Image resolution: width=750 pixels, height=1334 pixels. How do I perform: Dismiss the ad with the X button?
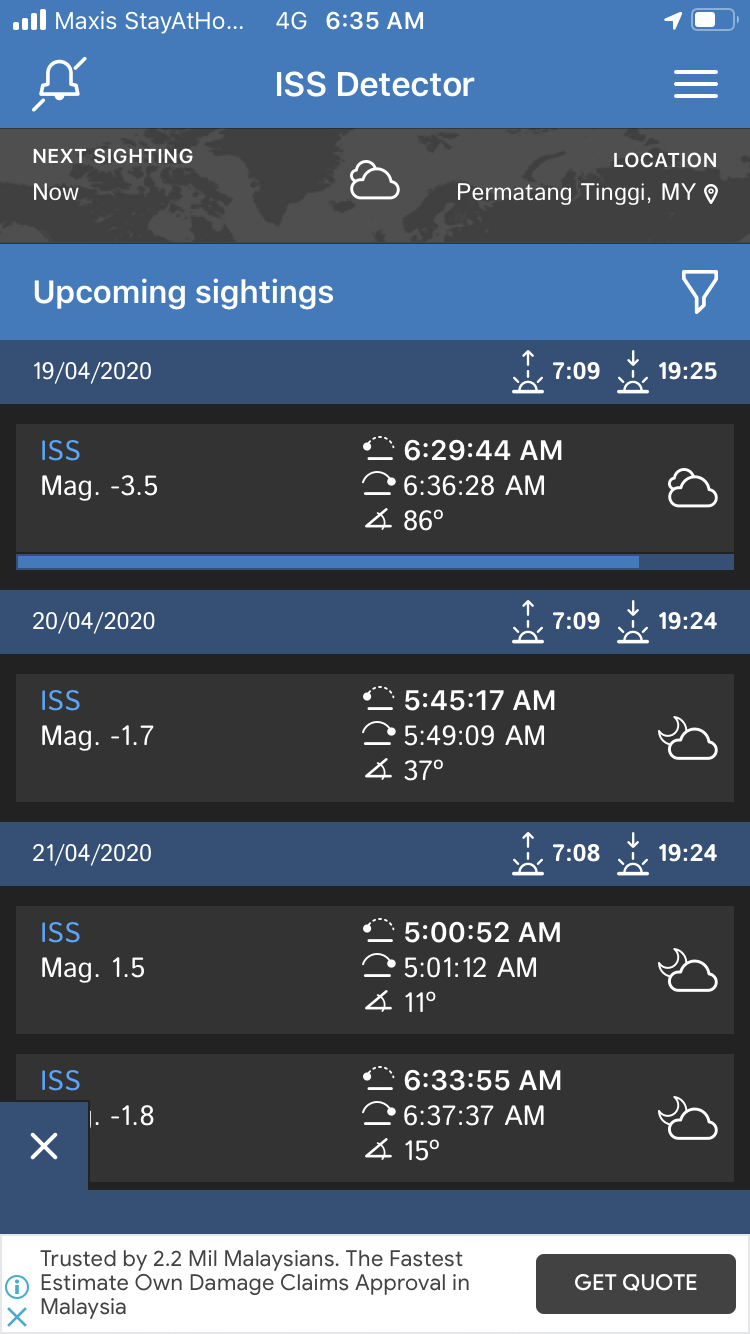(x=44, y=1146)
